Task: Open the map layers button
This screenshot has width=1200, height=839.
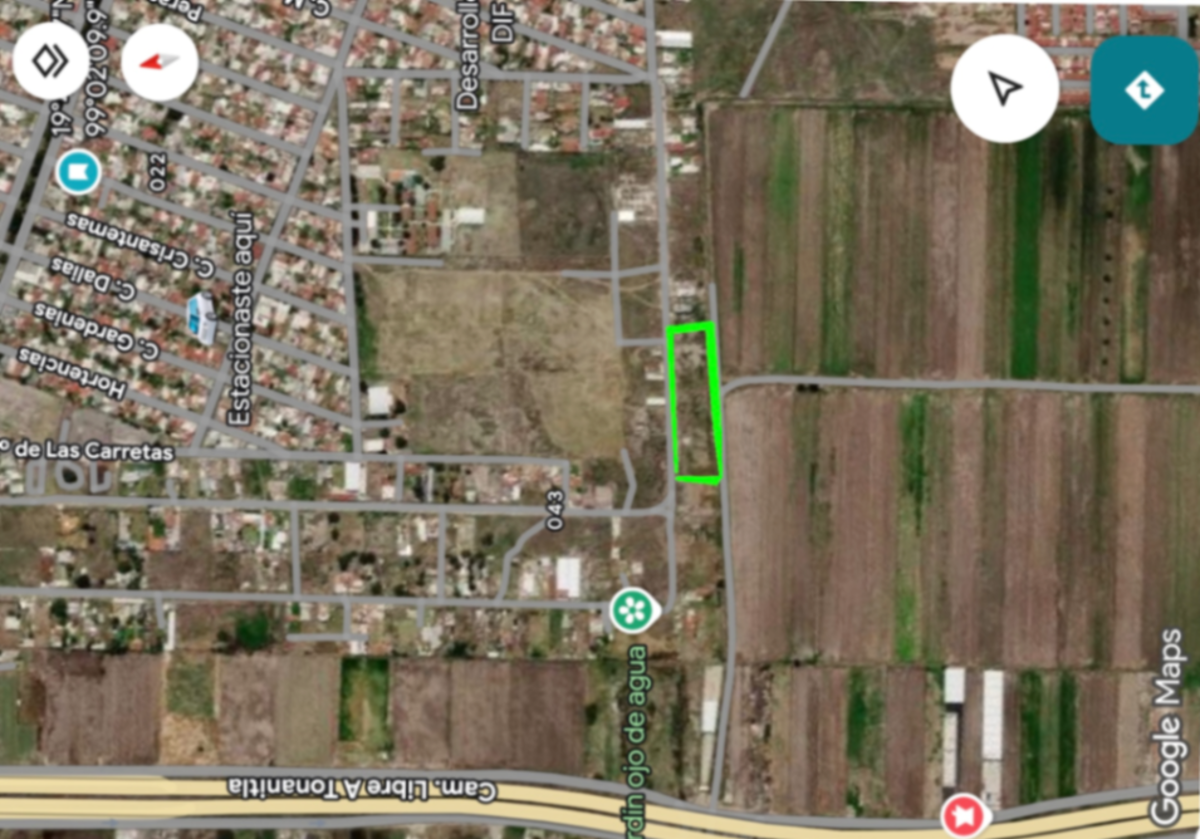Action: [x=50, y=62]
